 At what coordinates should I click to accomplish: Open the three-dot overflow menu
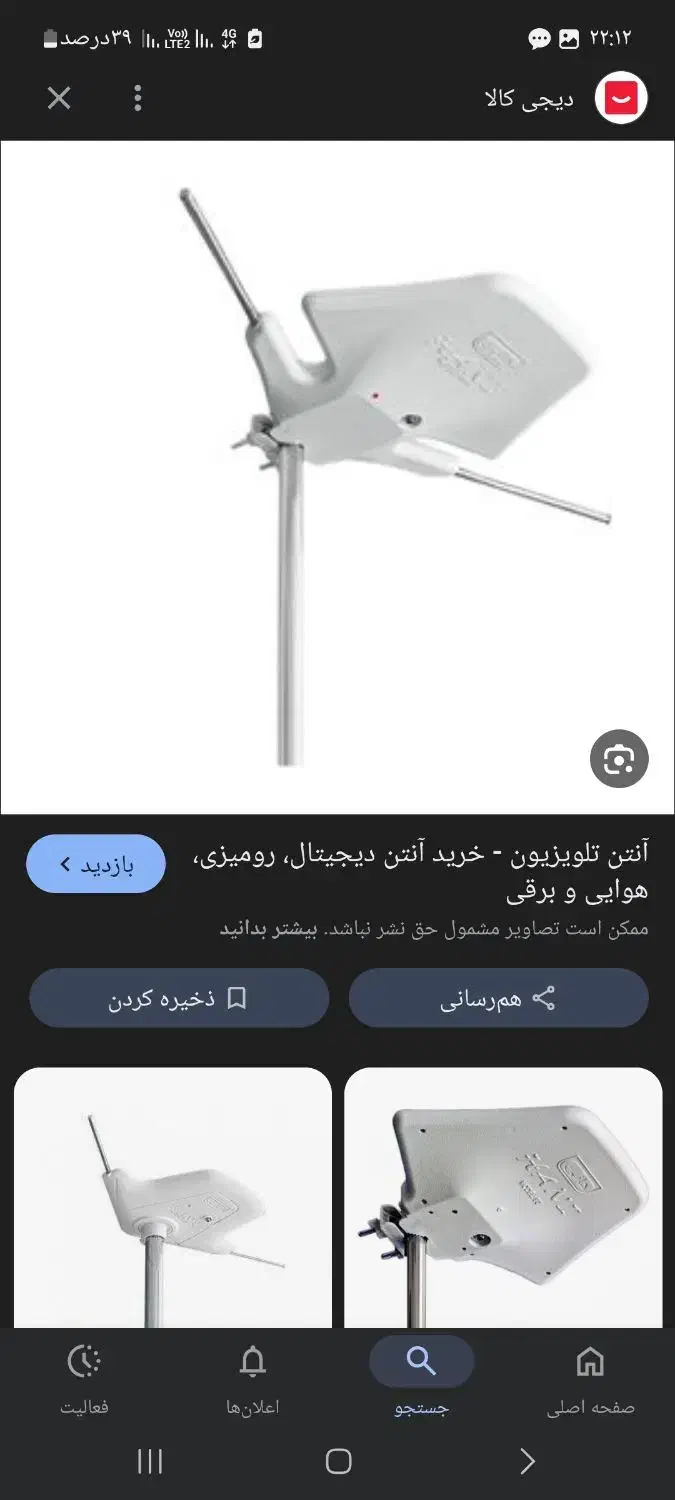click(x=138, y=98)
